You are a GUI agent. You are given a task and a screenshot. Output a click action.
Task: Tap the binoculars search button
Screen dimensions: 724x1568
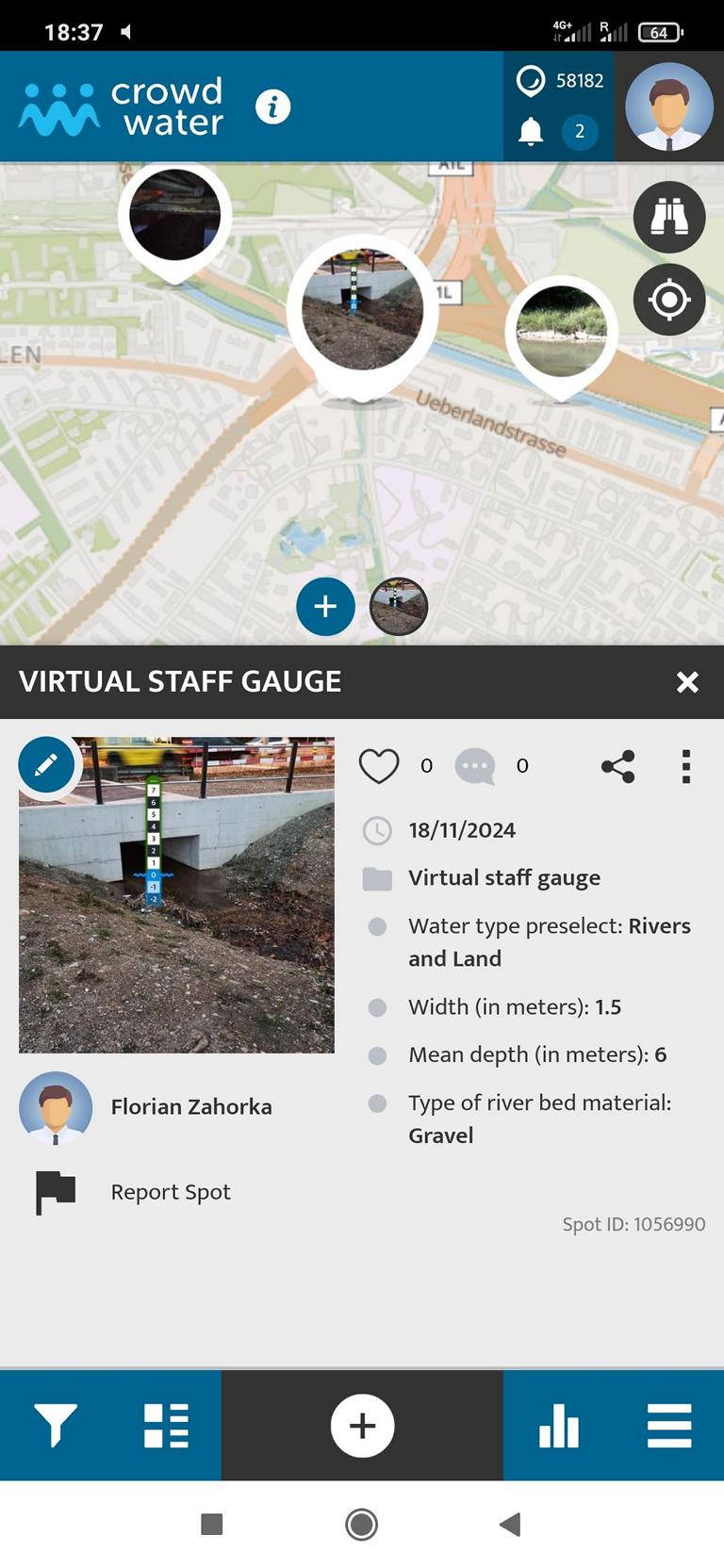tap(669, 217)
